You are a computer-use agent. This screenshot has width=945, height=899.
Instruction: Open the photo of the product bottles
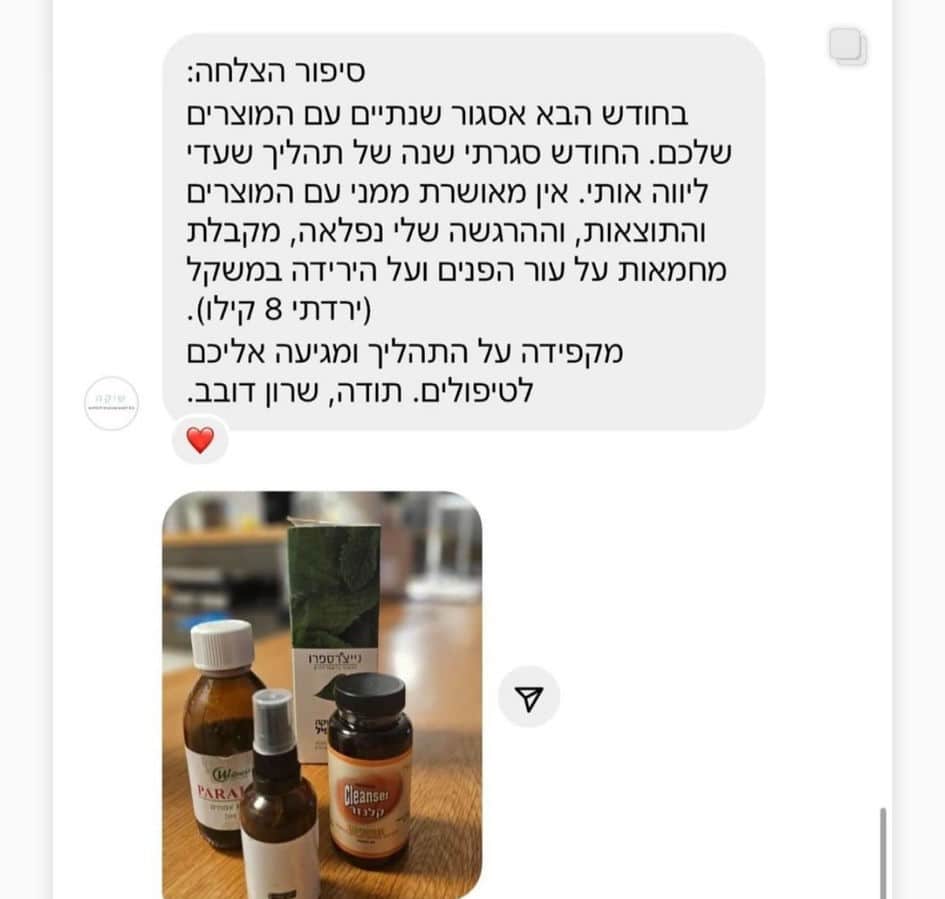click(x=322, y=695)
